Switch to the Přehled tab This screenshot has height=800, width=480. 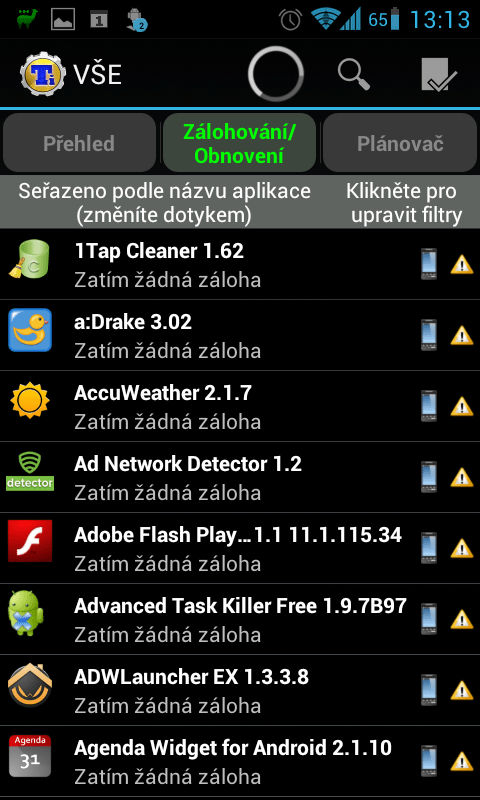tap(79, 143)
